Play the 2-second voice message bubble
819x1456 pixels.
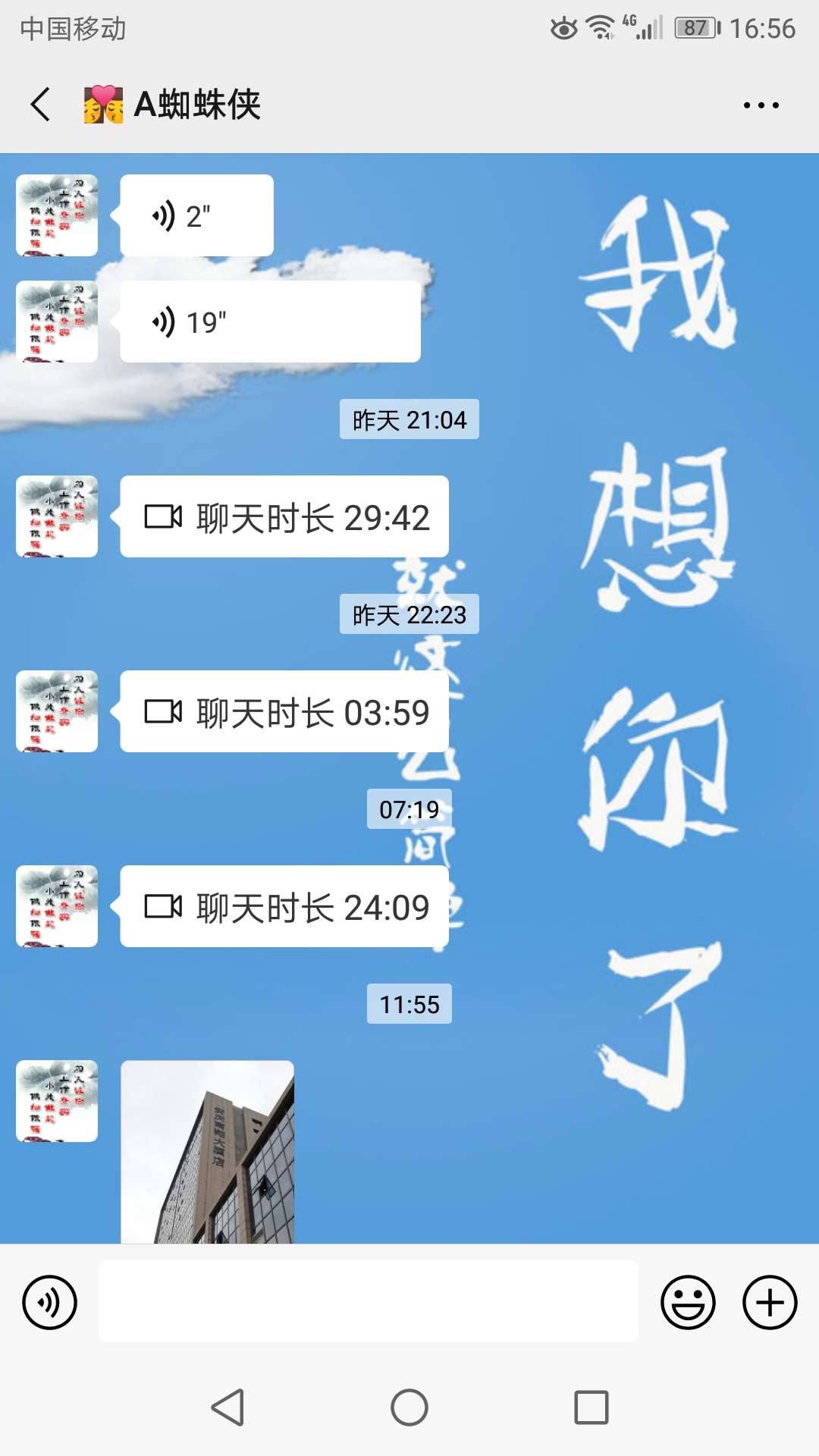197,215
